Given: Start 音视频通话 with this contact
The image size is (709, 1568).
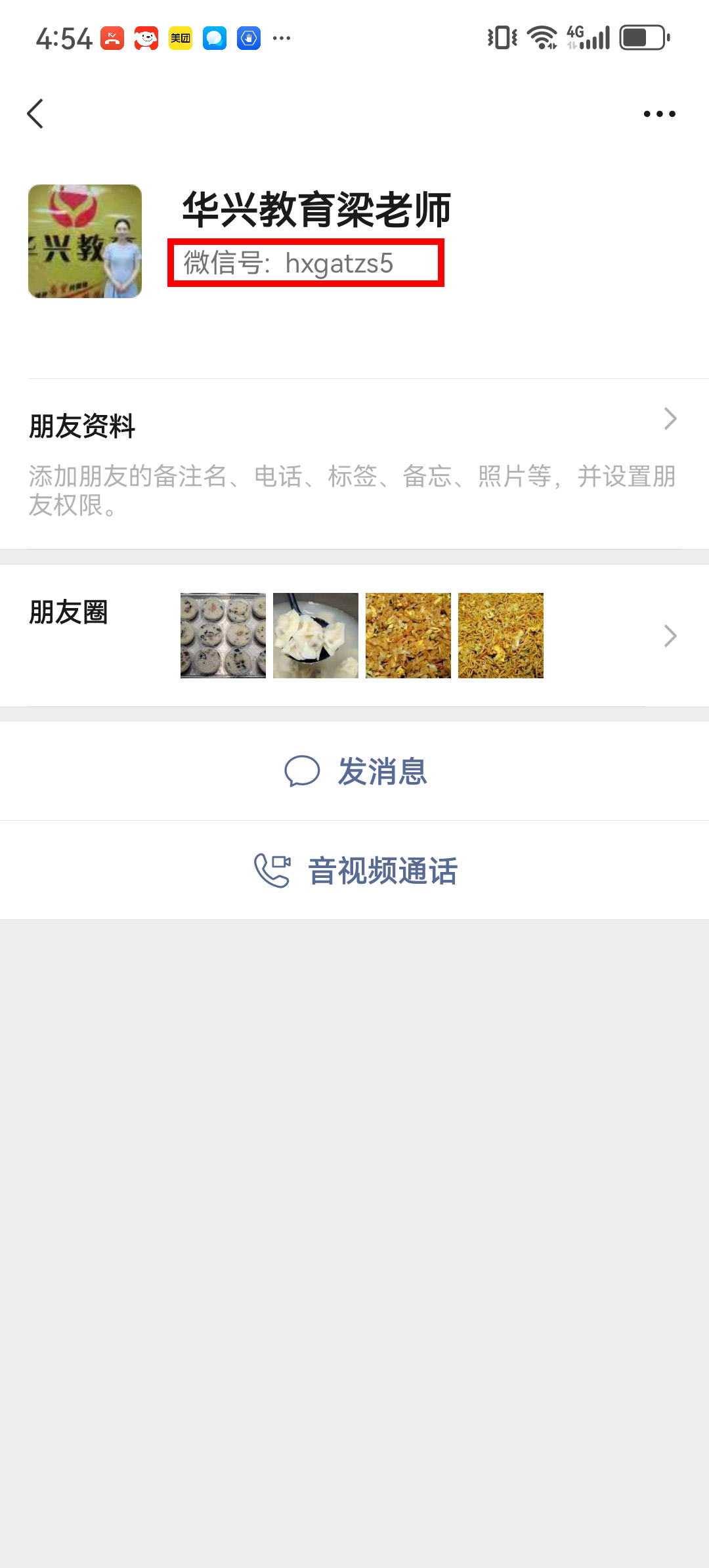Looking at the screenshot, I should click(x=356, y=871).
